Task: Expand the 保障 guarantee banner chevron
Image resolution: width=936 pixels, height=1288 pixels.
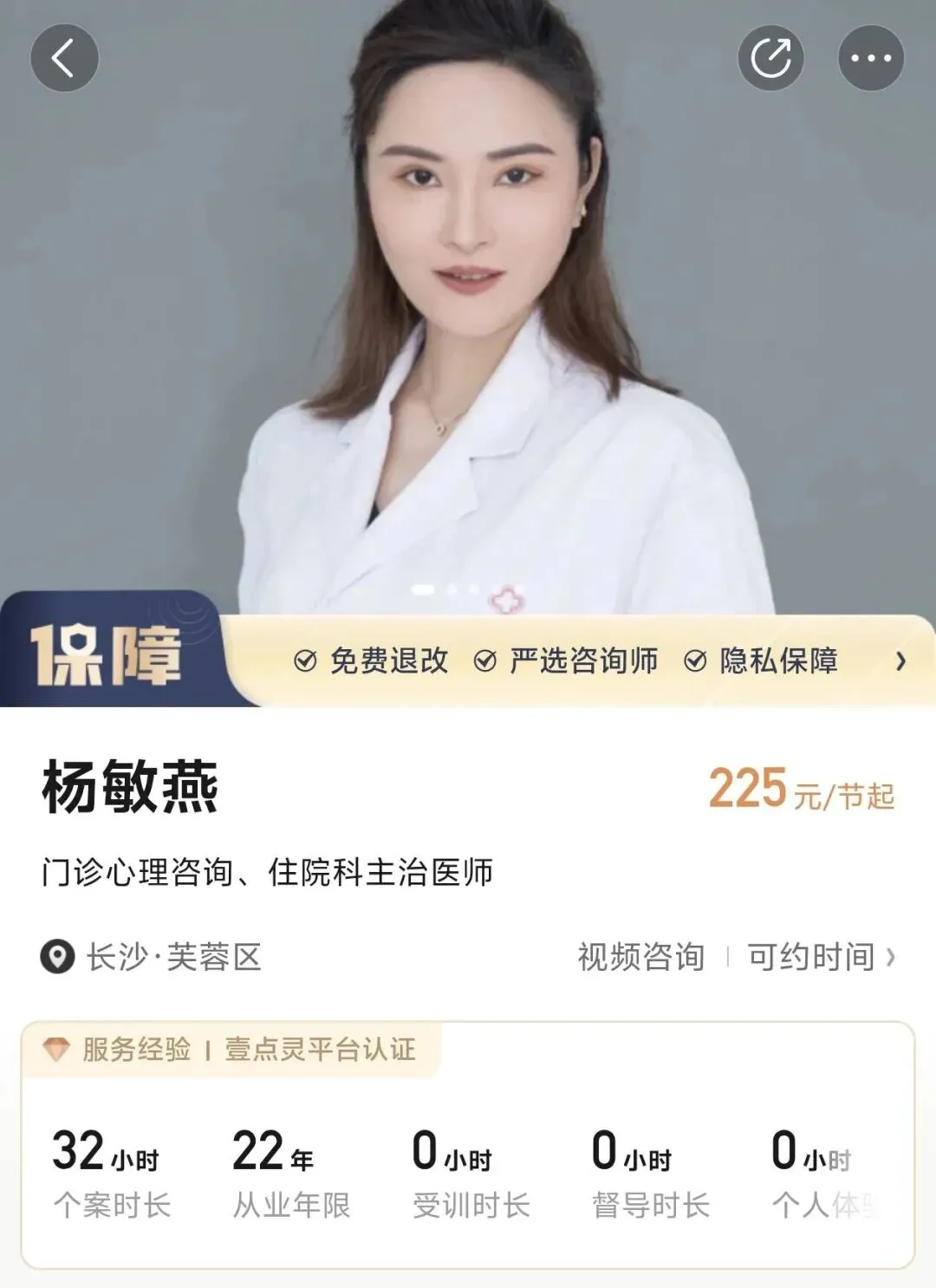Action: pos(900,661)
